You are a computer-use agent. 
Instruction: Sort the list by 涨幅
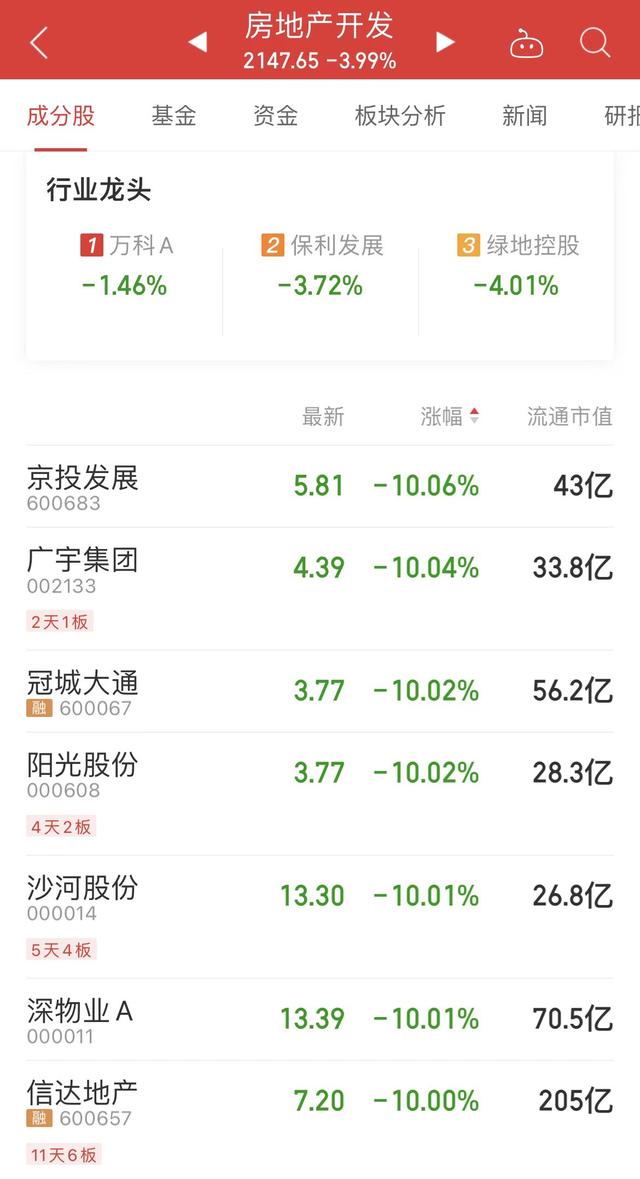pos(449,417)
